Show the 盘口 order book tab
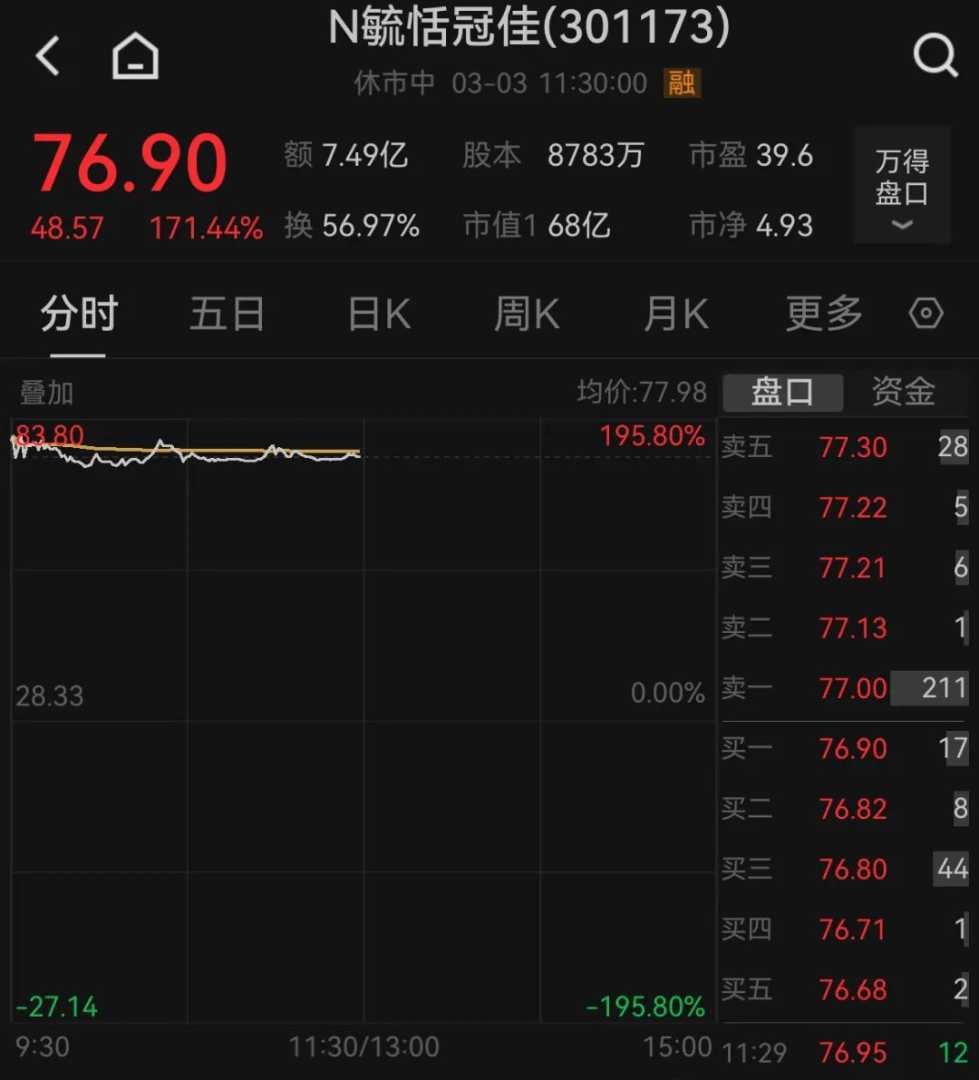The height and width of the screenshot is (1080, 979). [x=782, y=392]
